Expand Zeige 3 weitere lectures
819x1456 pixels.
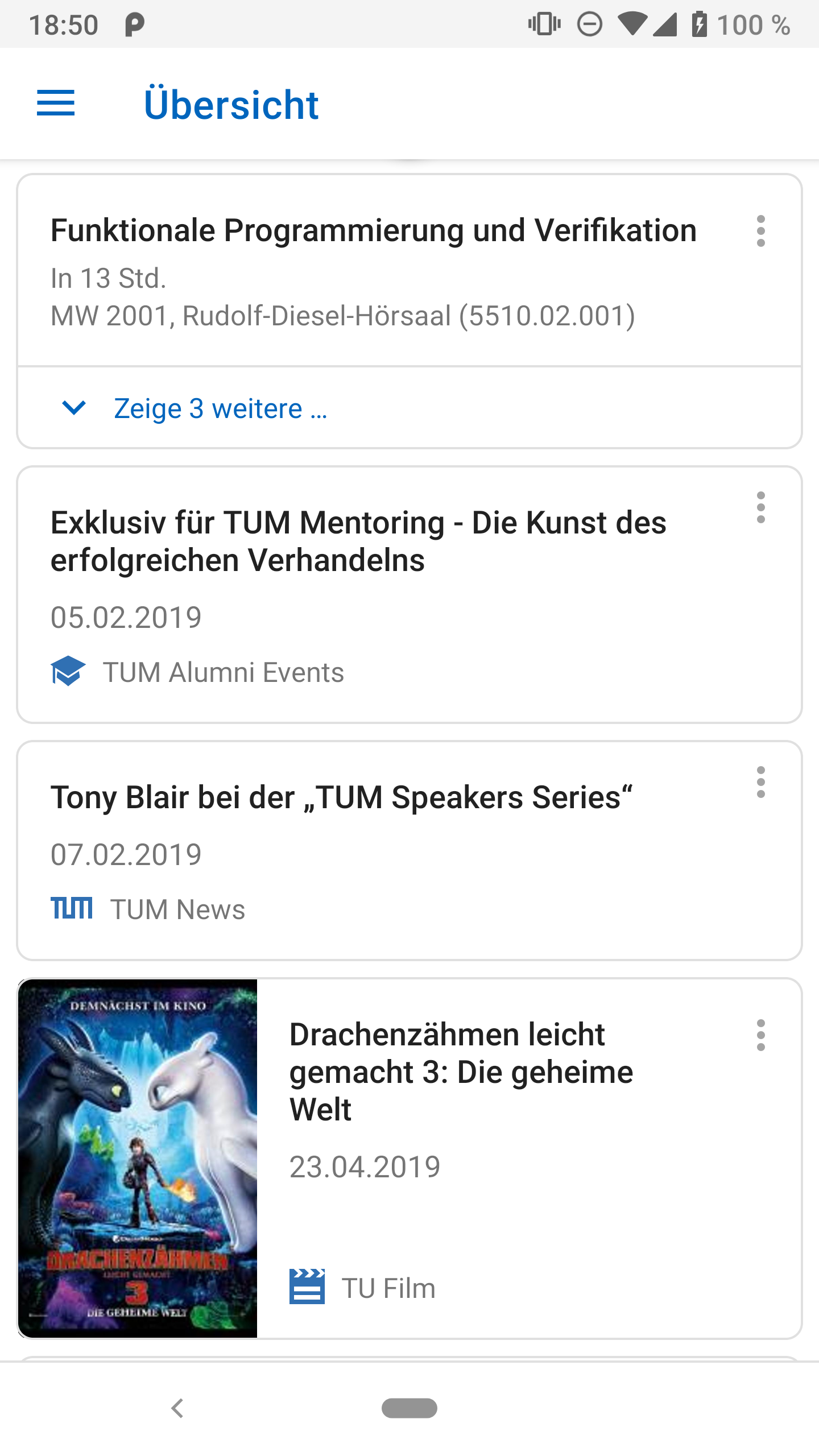[409, 408]
